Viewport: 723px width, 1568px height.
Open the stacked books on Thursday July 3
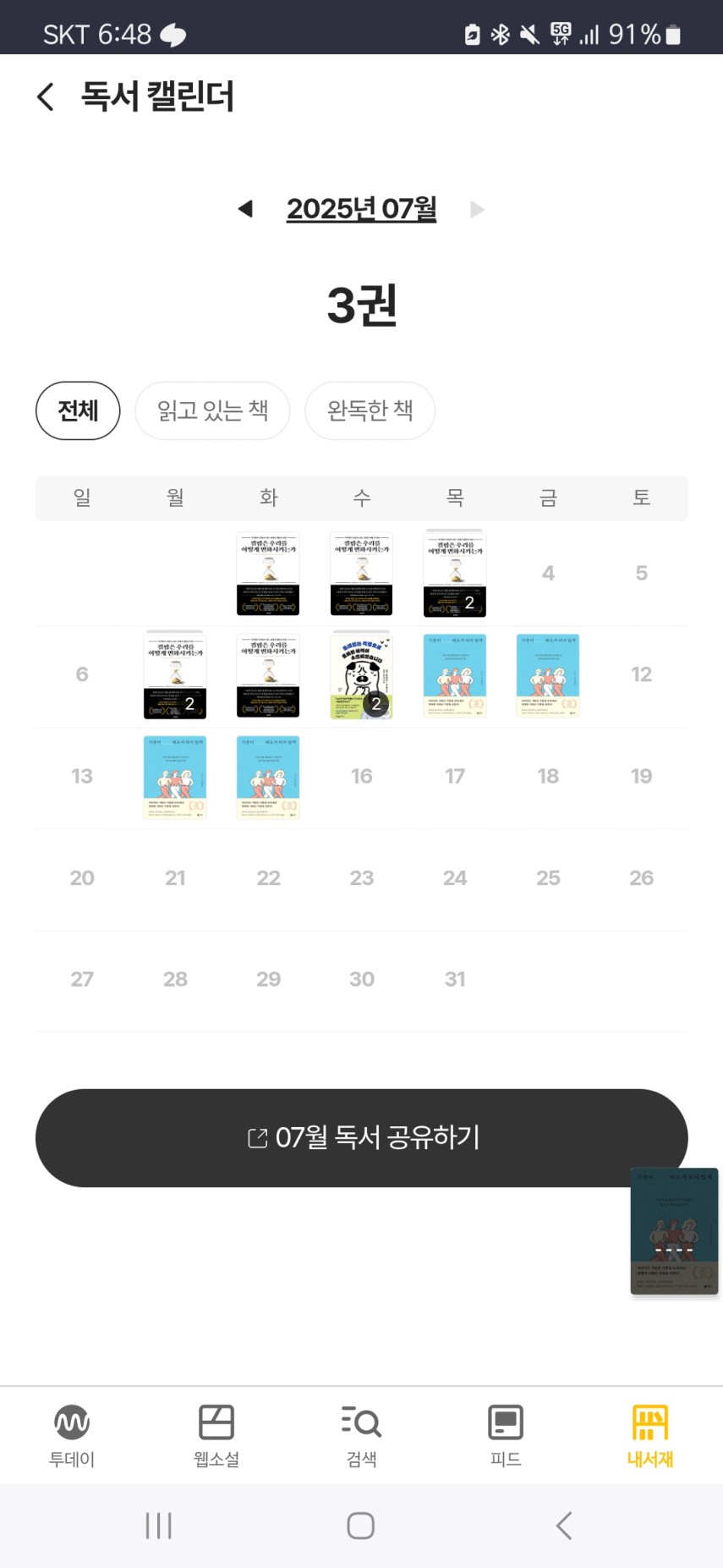point(455,573)
